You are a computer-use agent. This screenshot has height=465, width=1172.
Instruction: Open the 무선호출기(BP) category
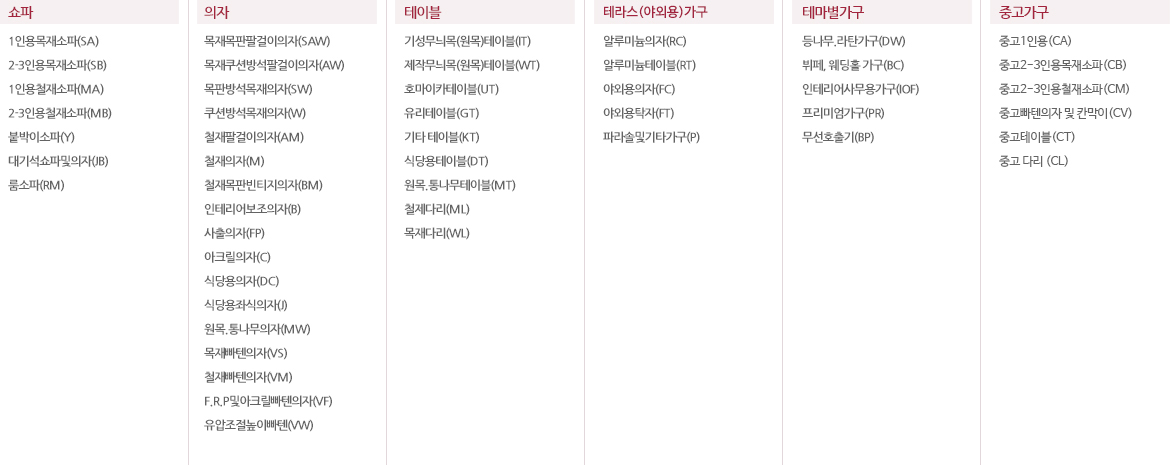838,137
